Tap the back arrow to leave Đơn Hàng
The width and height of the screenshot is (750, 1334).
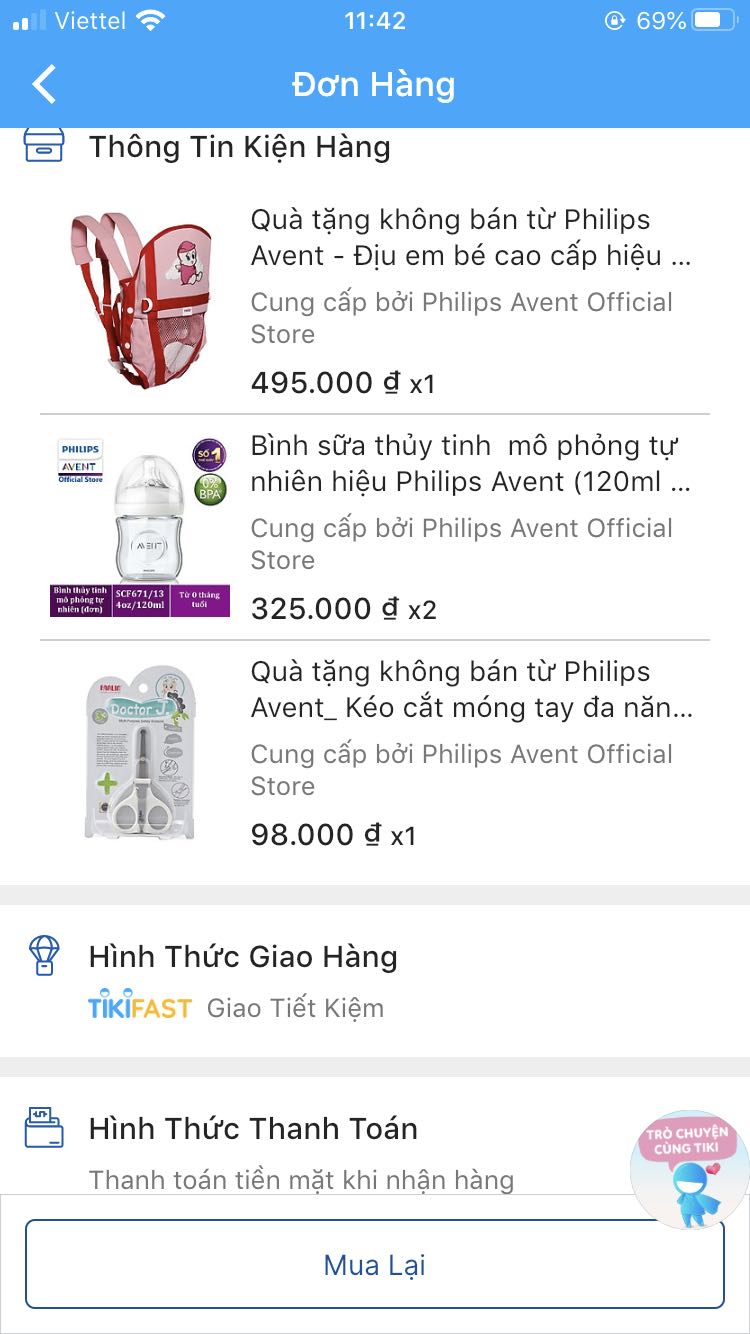(x=42, y=86)
